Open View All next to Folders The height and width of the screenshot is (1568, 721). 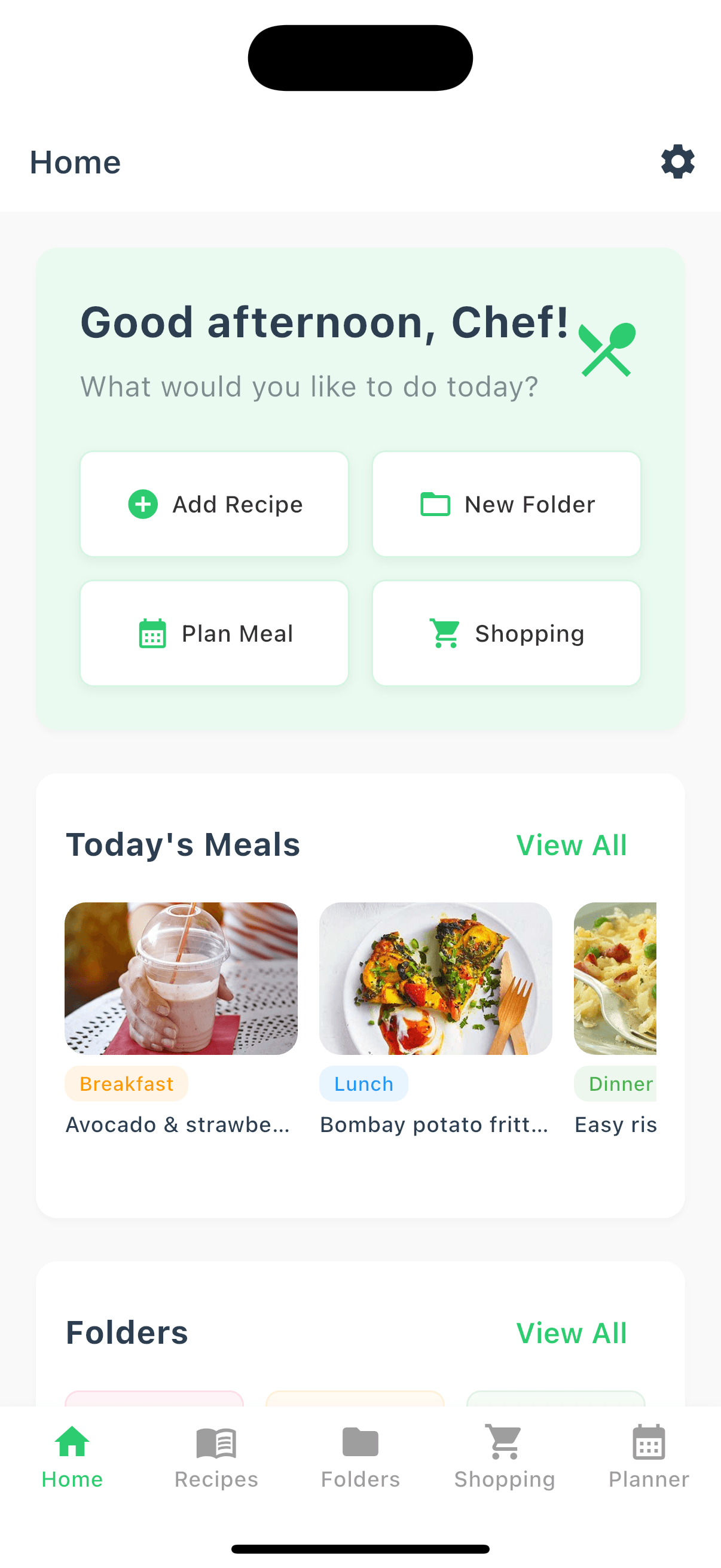click(572, 1332)
